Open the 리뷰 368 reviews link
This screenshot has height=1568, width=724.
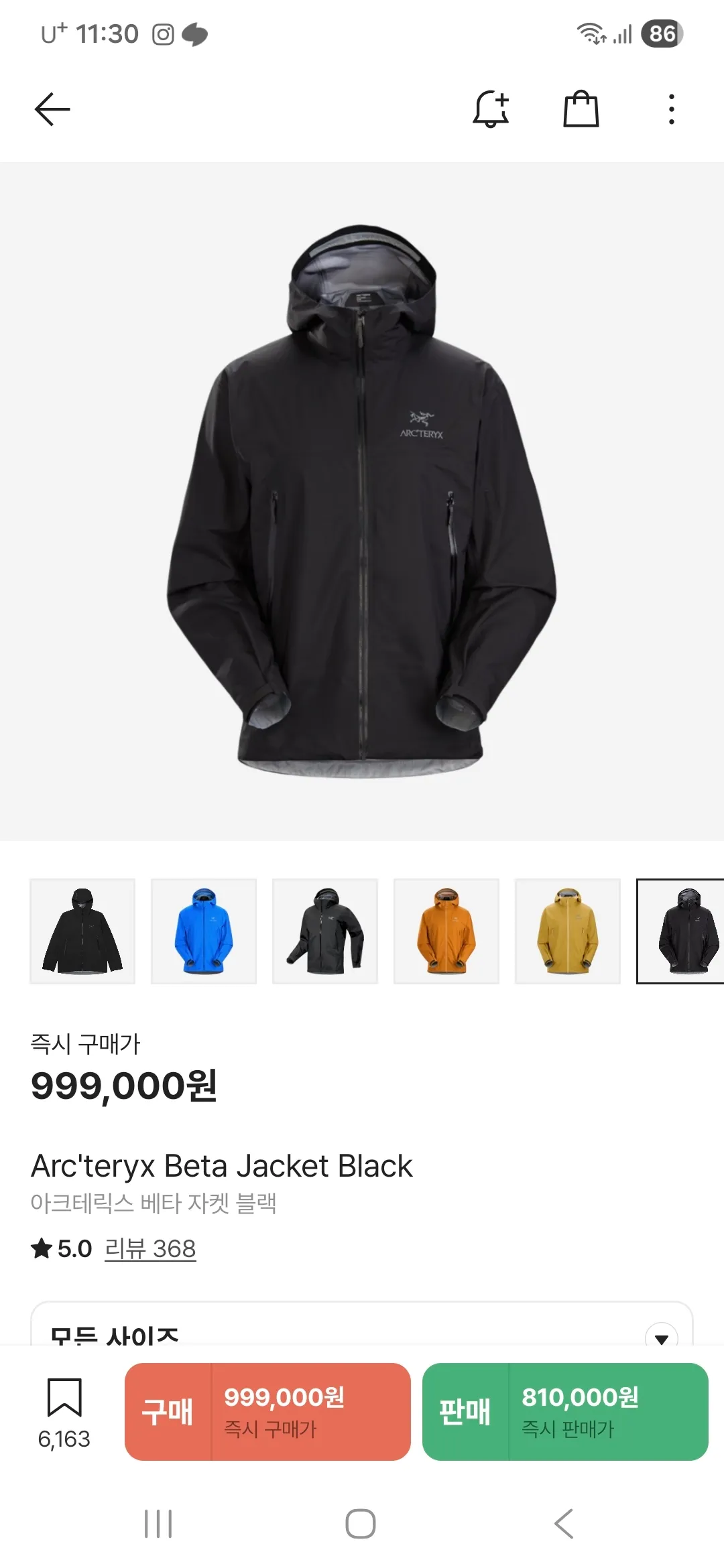click(x=150, y=1248)
